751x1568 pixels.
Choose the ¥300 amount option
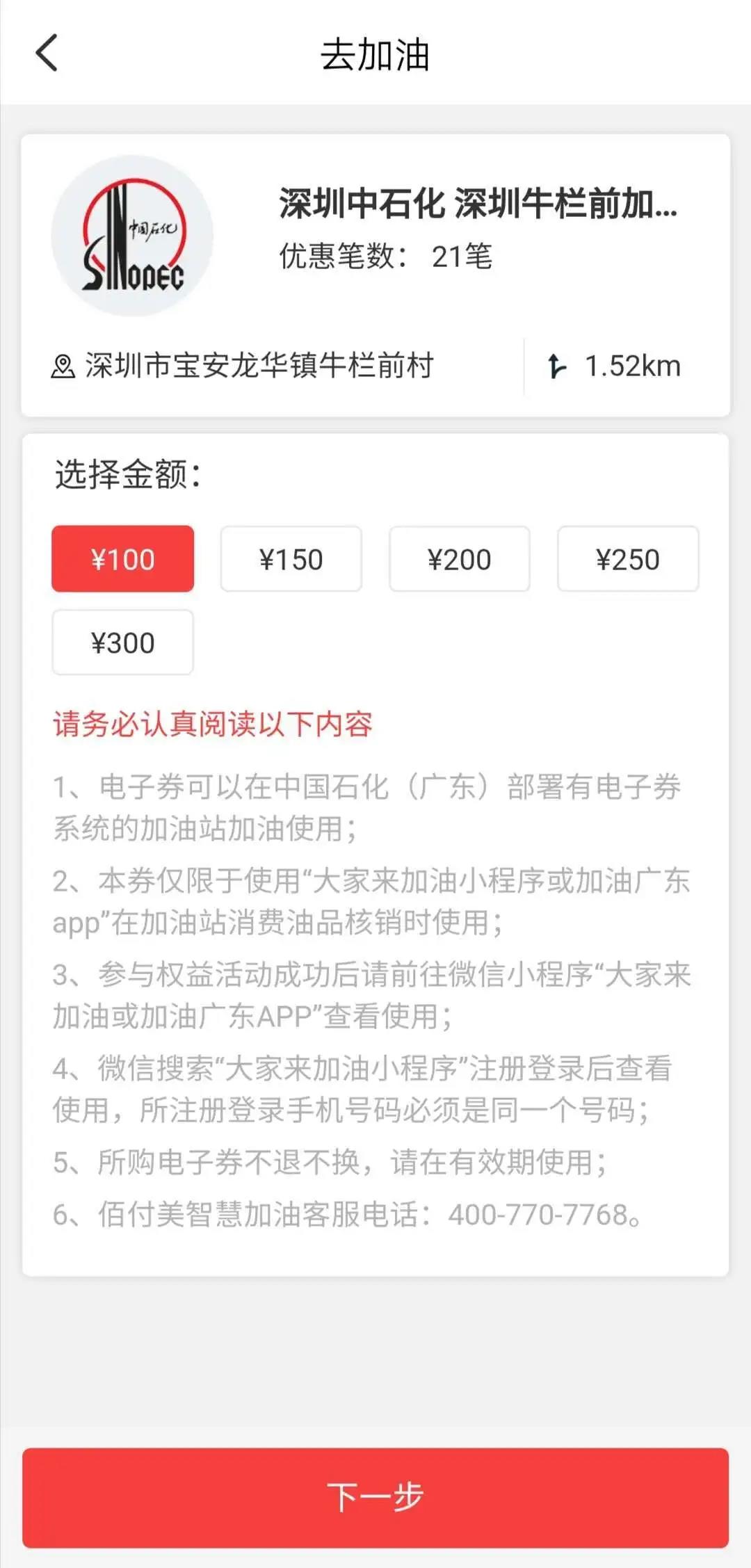point(123,642)
